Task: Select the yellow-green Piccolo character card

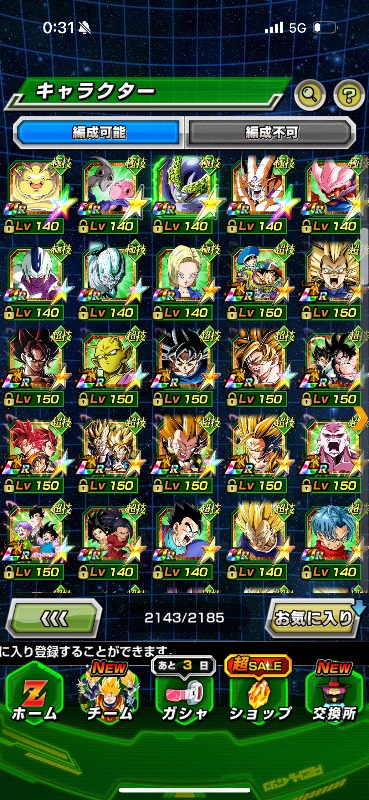Action: 109,367
